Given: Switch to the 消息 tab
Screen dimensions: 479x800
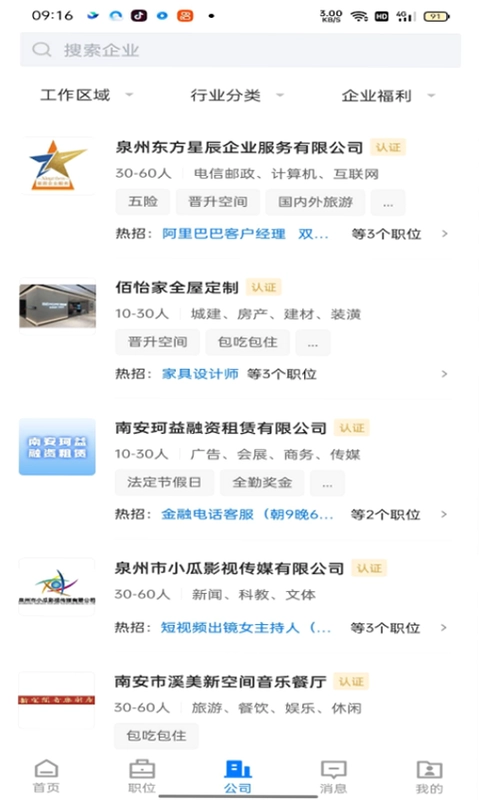Looking at the screenshot, I should pyautogui.click(x=334, y=776).
